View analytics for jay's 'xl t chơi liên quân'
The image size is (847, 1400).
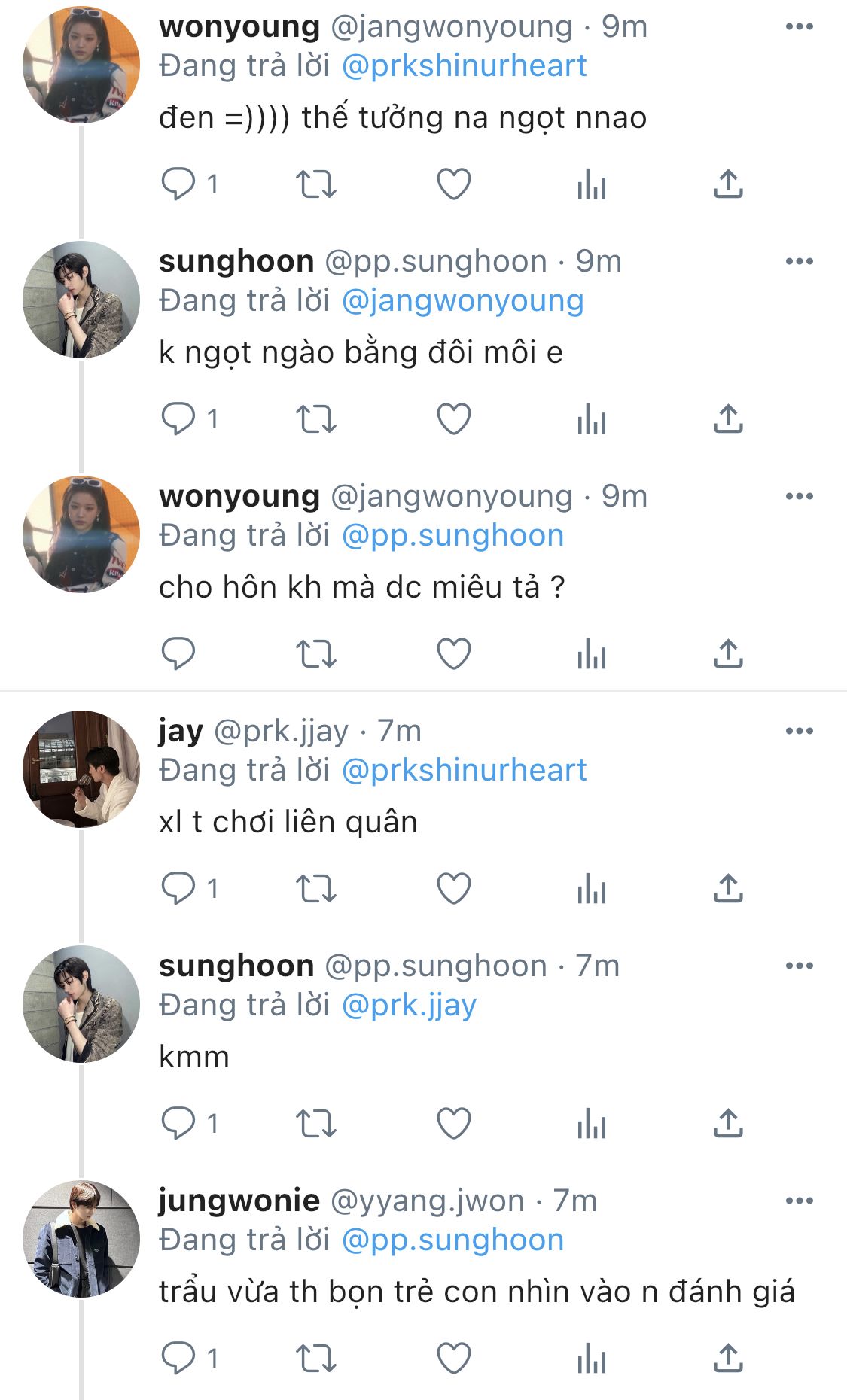tap(592, 889)
